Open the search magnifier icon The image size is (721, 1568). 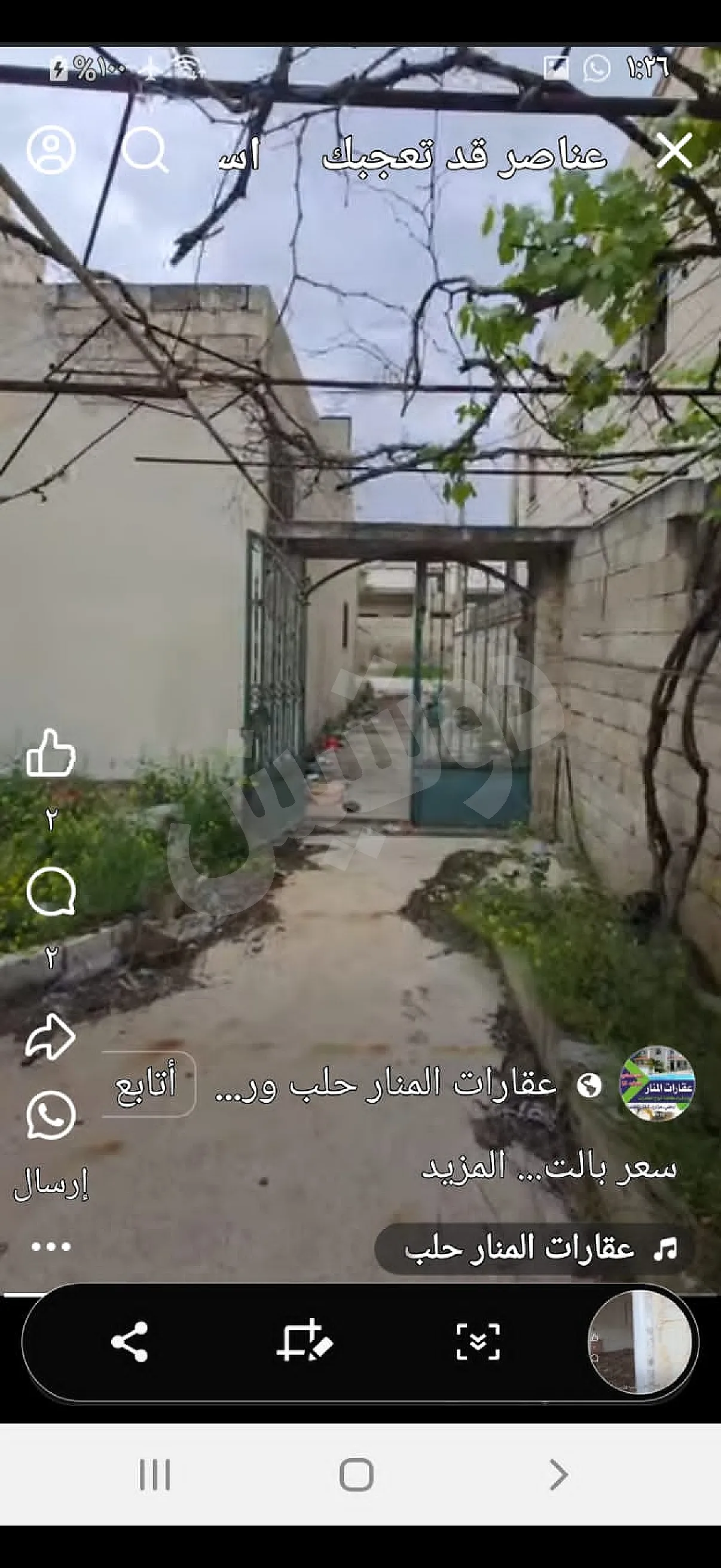pyautogui.click(x=145, y=150)
